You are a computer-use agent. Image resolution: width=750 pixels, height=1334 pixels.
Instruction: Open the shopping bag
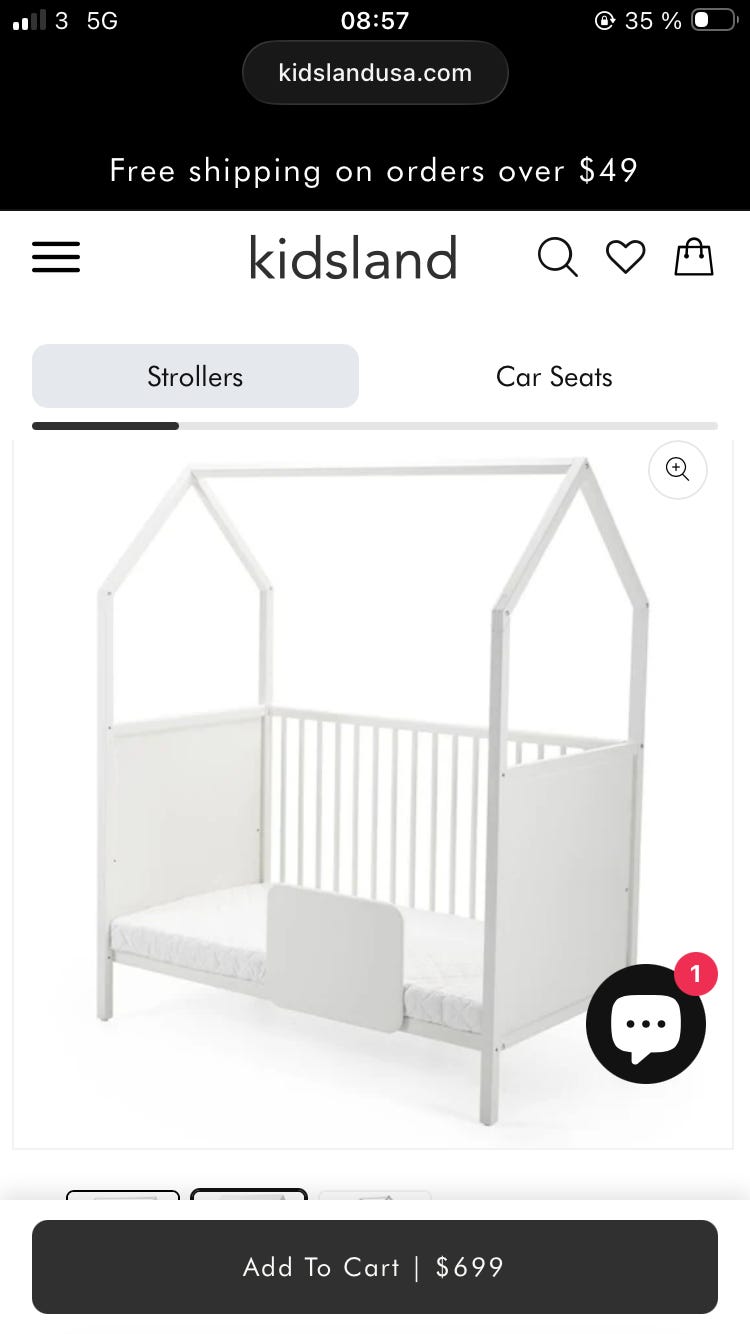tap(694, 257)
